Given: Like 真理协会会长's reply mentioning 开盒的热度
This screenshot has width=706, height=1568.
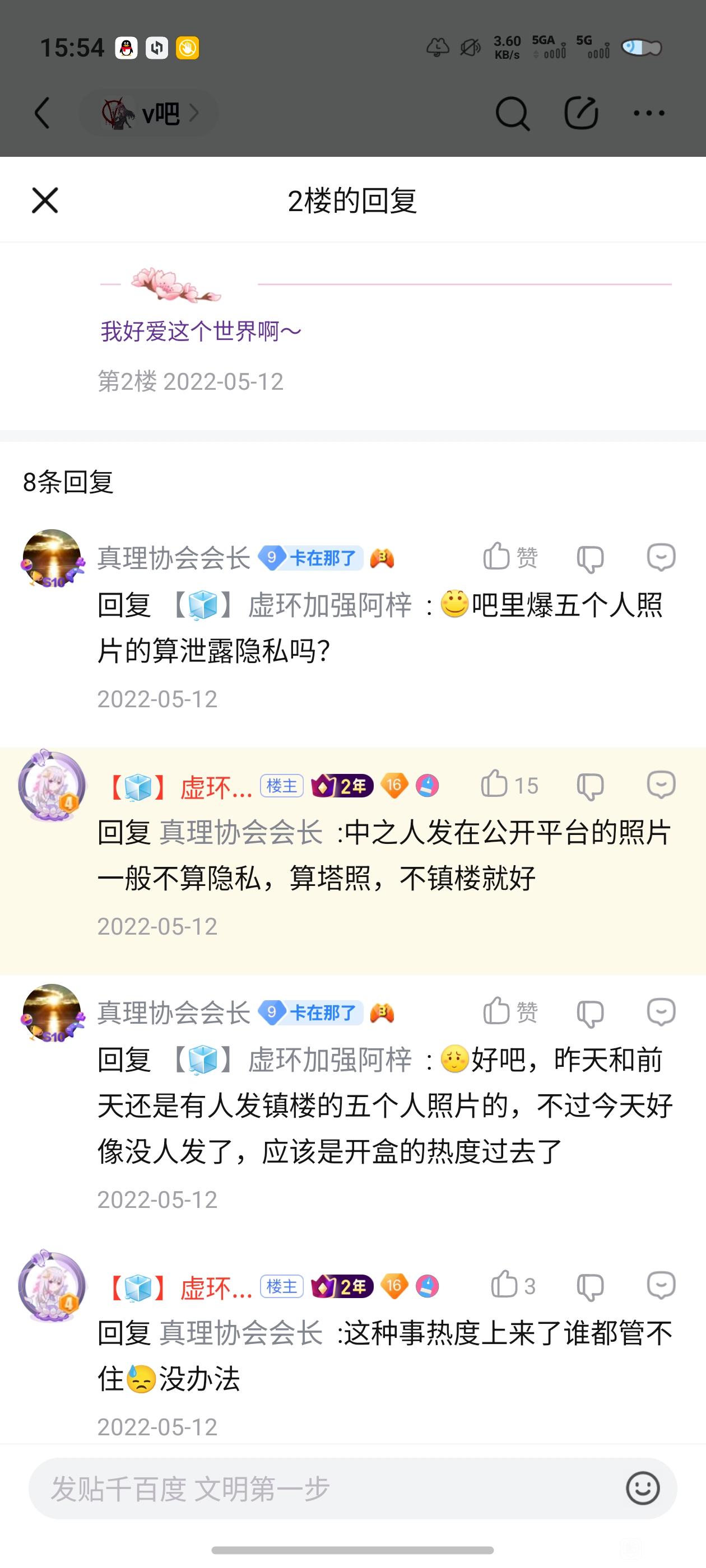Looking at the screenshot, I should (x=510, y=1012).
